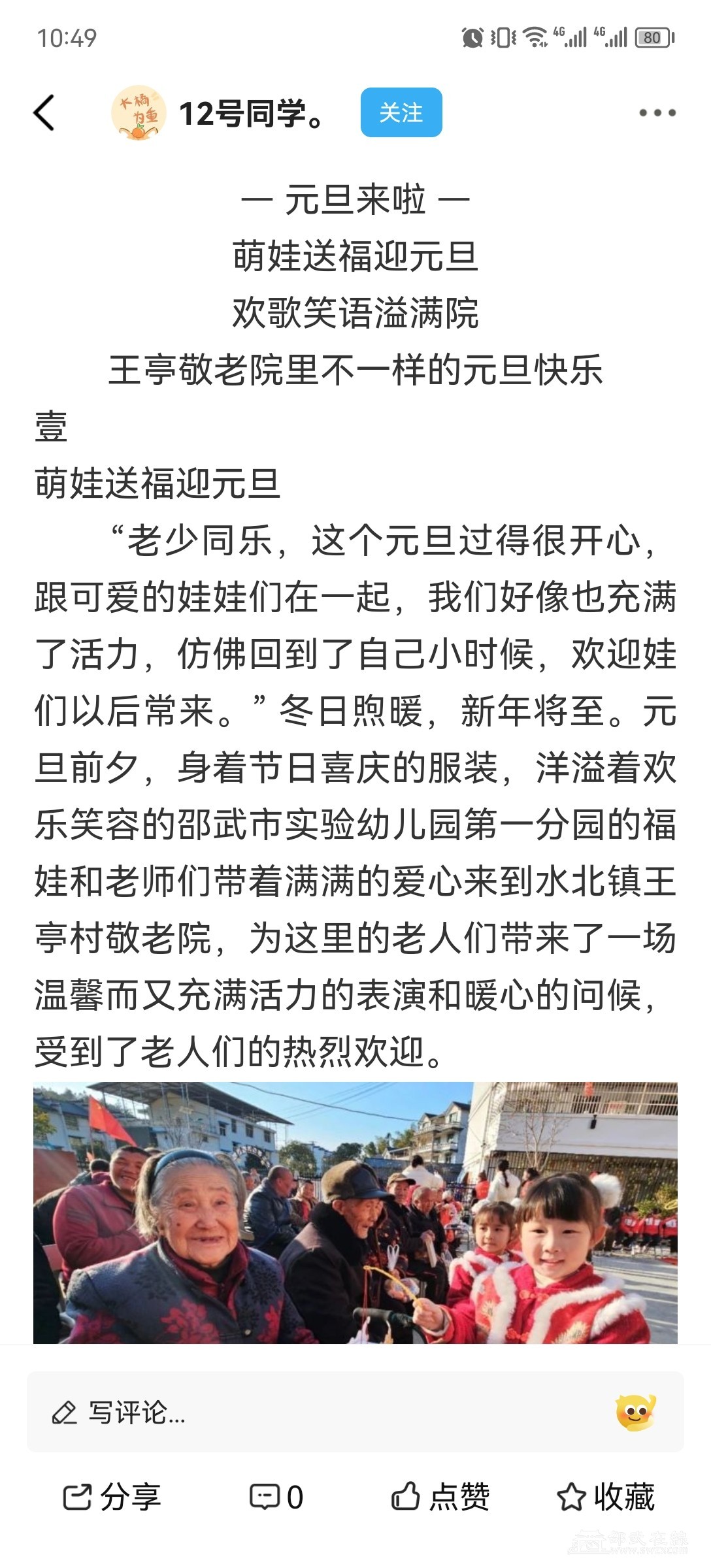Open 12号同学's profile avatar

pyautogui.click(x=138, y=113)
